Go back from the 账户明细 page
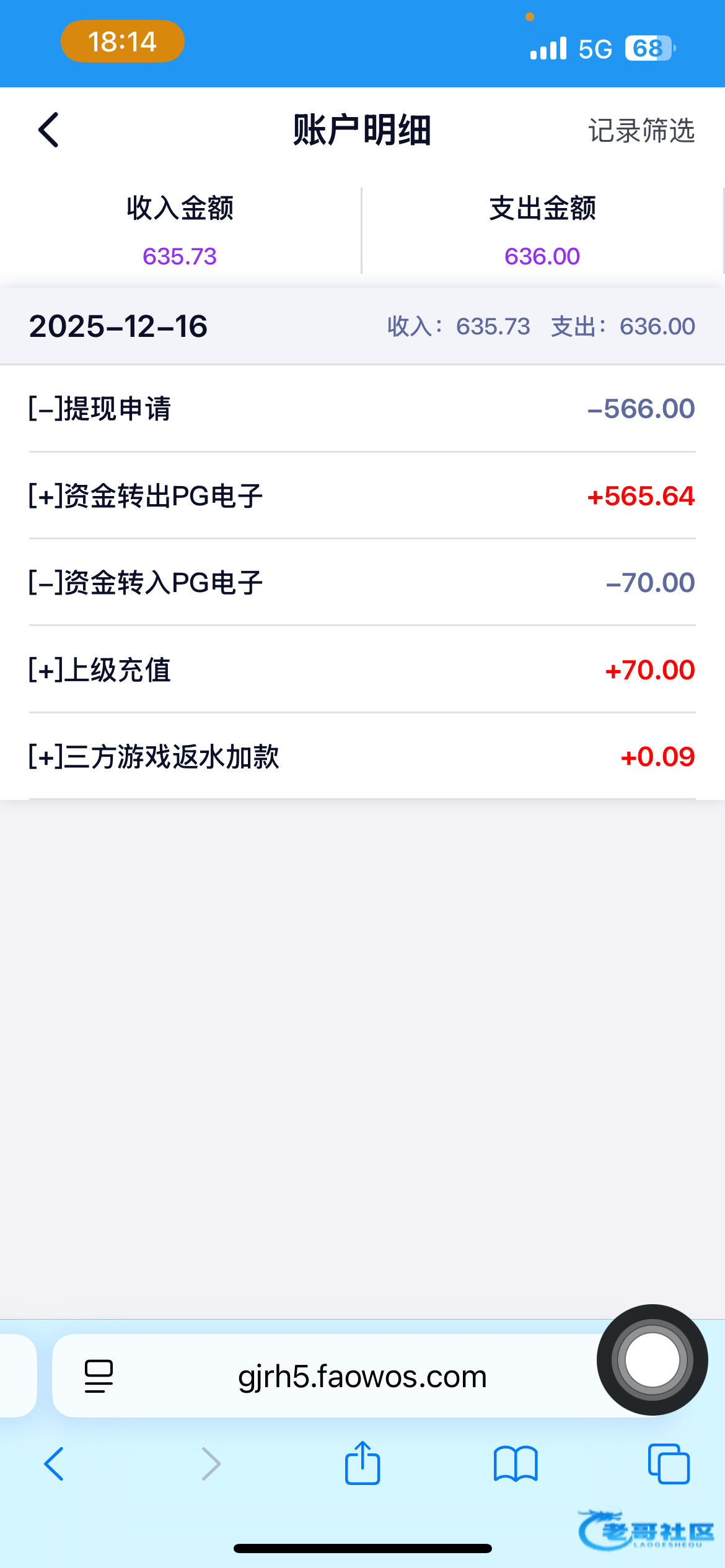 point(49,130)
